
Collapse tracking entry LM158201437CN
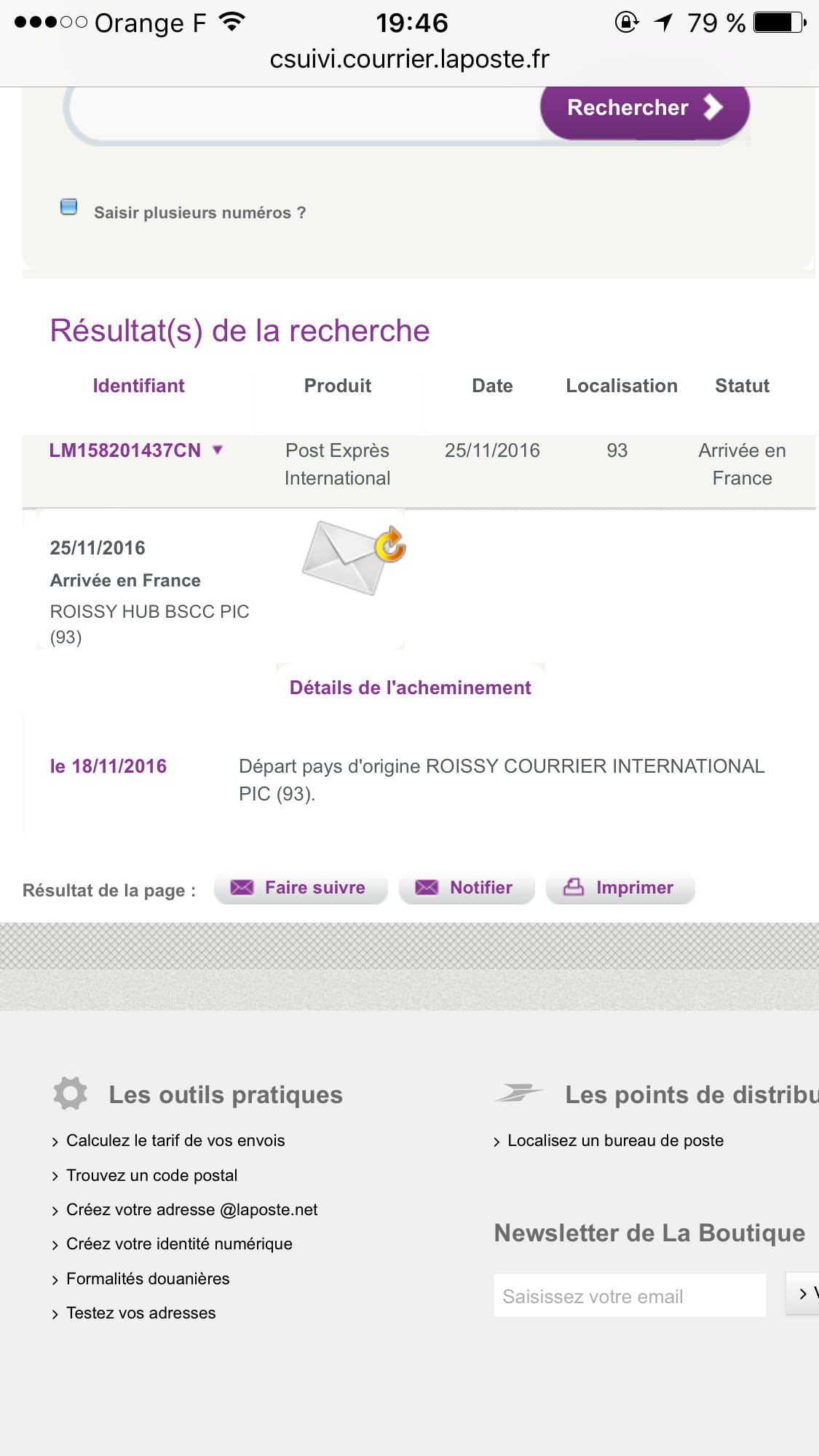(x=217, y=450)
